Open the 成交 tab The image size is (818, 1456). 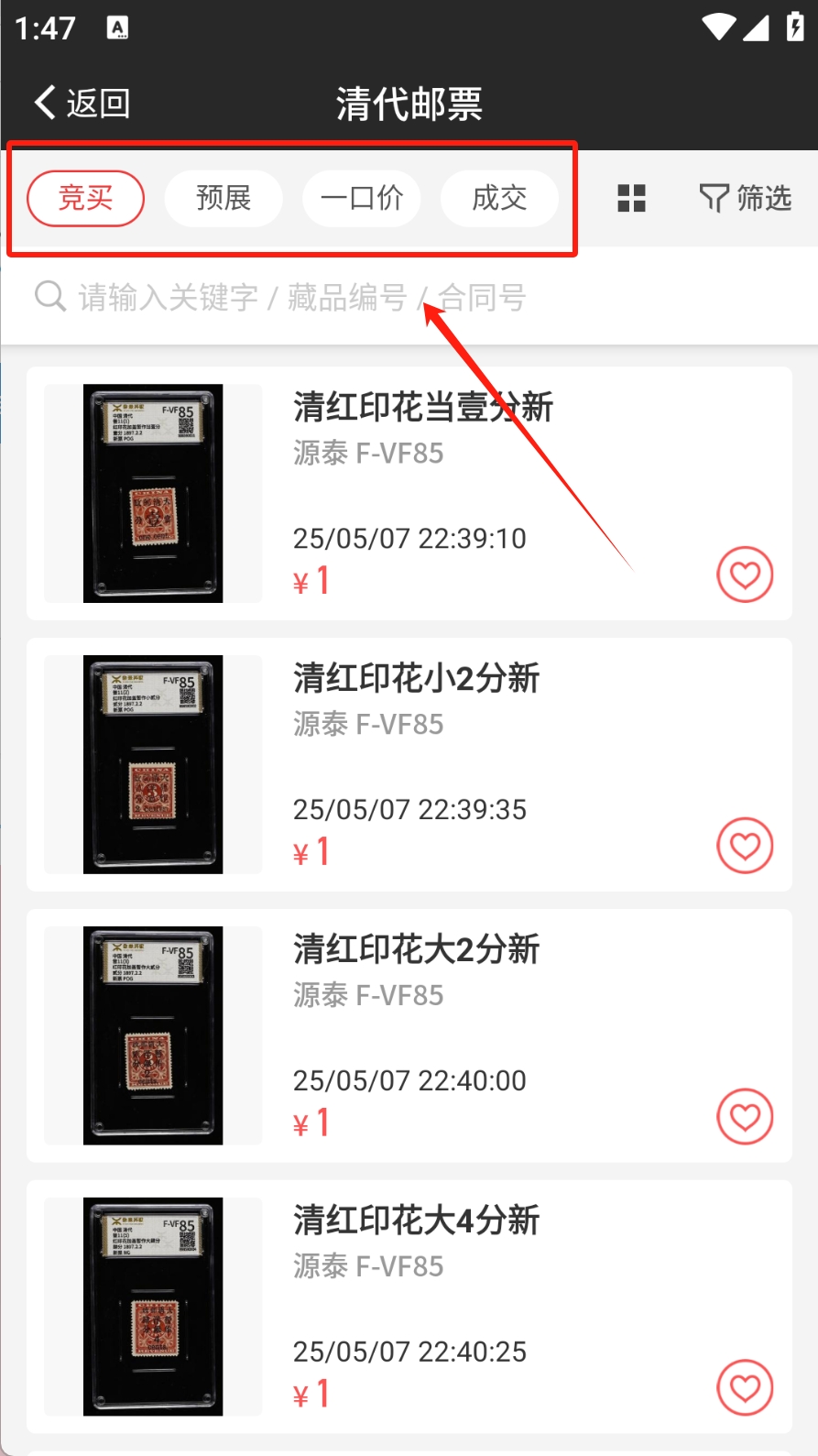click(x=499, y=198)
